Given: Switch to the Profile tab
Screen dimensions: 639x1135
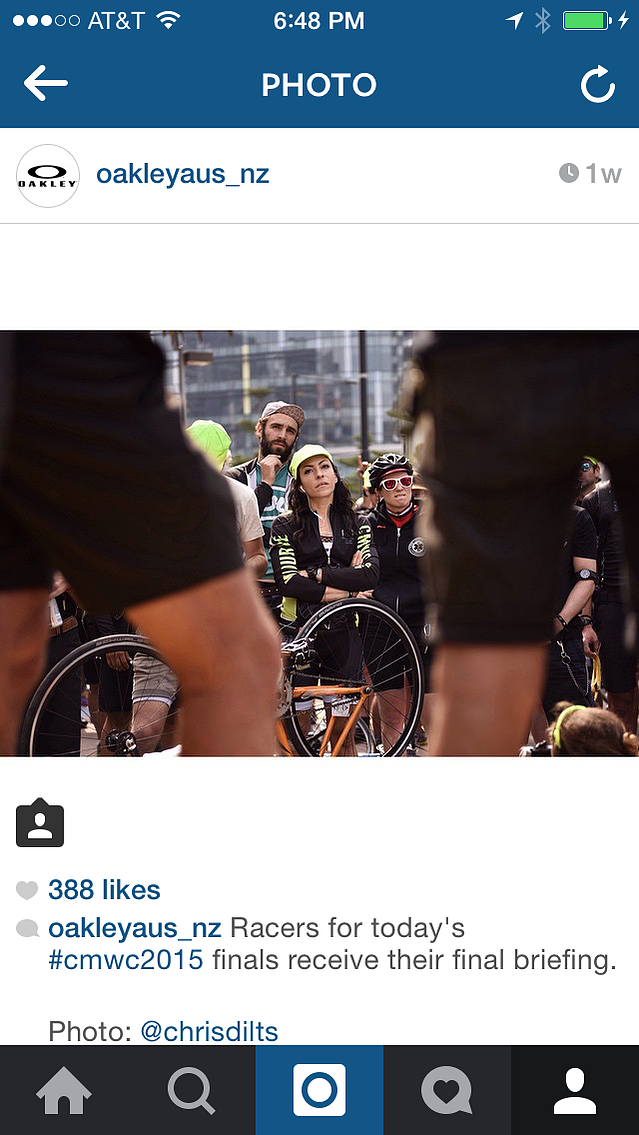Looking at the screenshot, I should click(x=575, y=1090).
